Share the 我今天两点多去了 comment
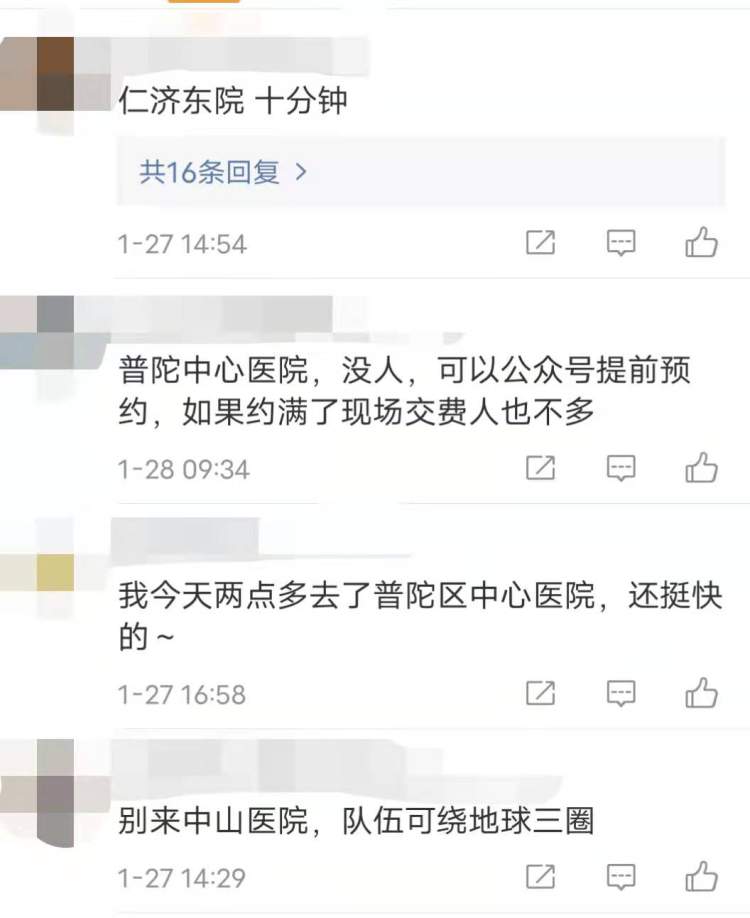 (540, 692)
